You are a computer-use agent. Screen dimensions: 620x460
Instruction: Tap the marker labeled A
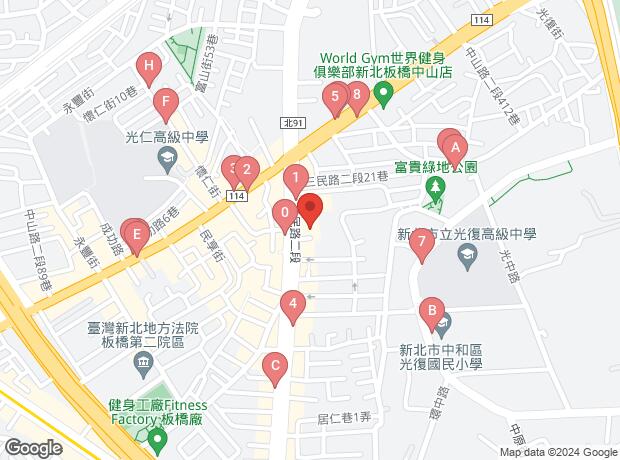[456, 151]
